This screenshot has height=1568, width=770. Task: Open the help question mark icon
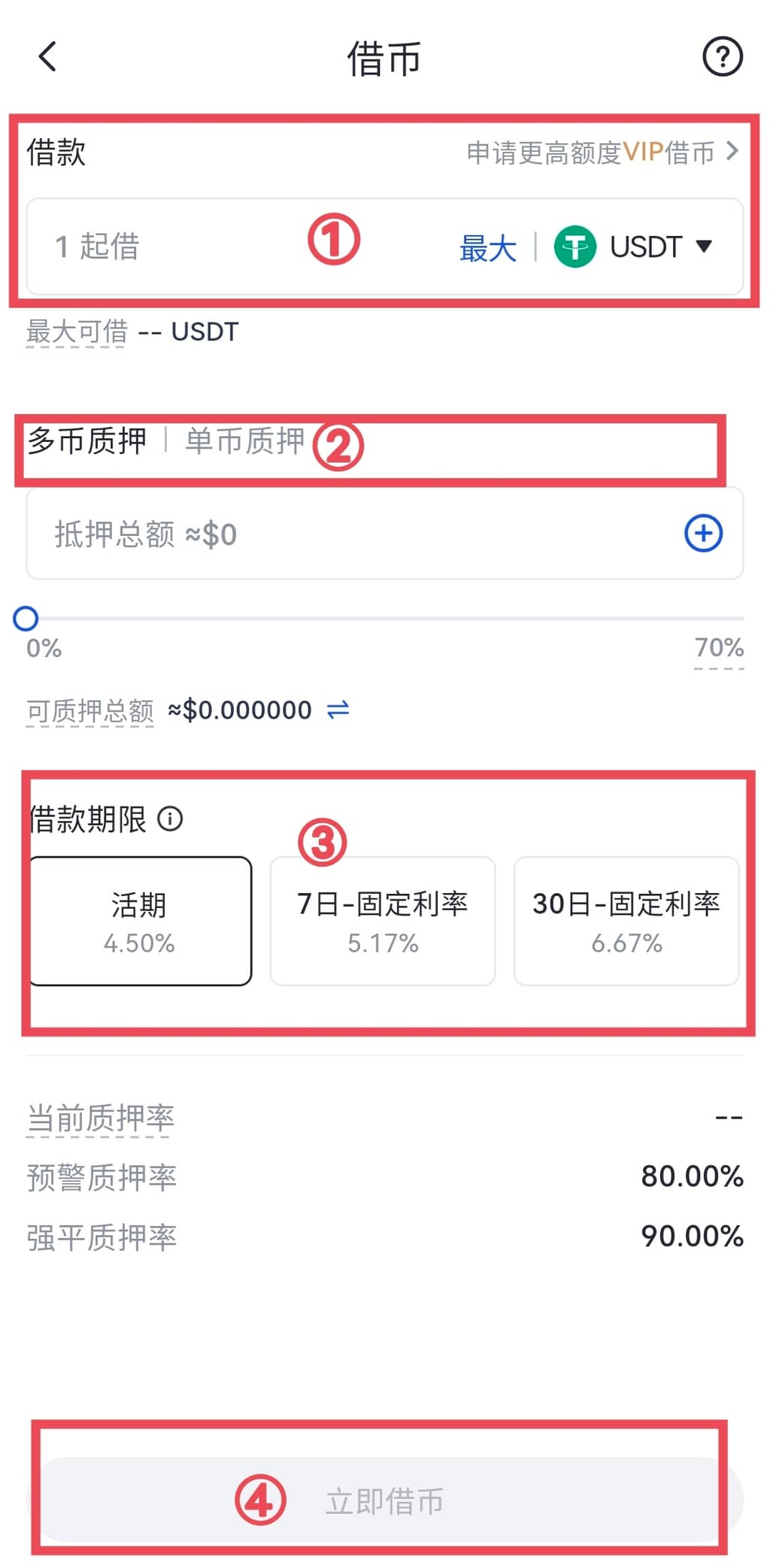(722, 57)
